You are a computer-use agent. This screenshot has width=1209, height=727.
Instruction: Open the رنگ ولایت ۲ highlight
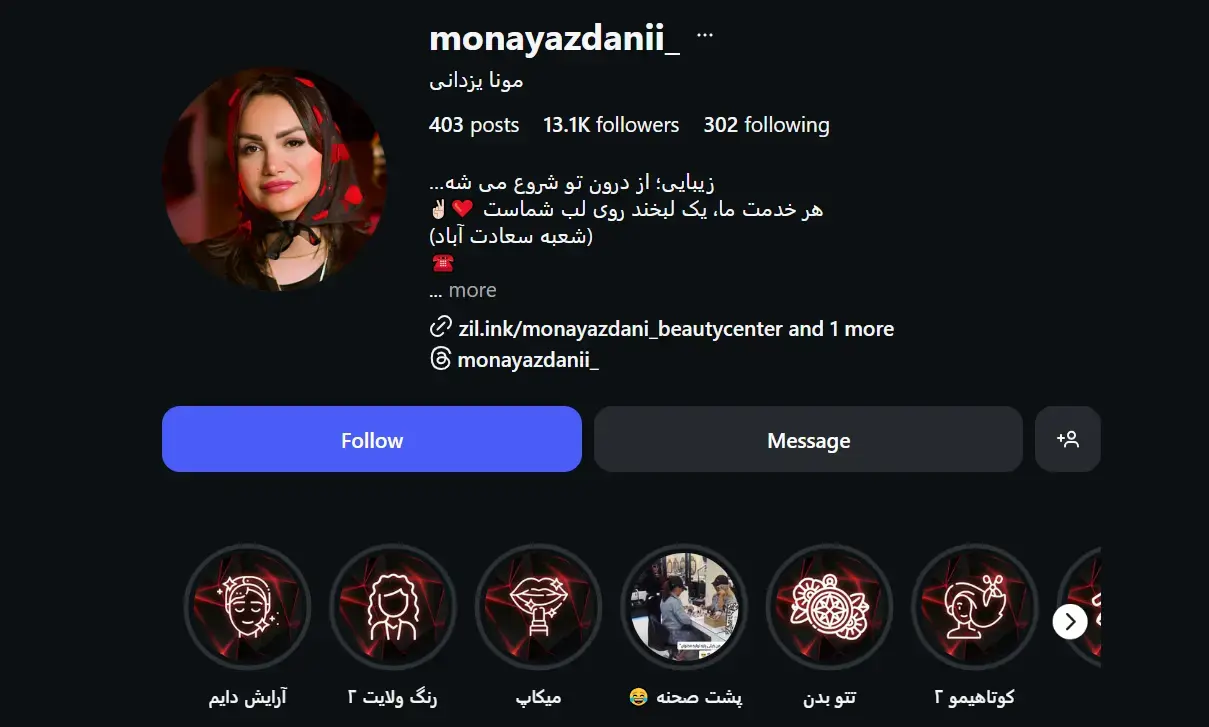coord(392,607)
